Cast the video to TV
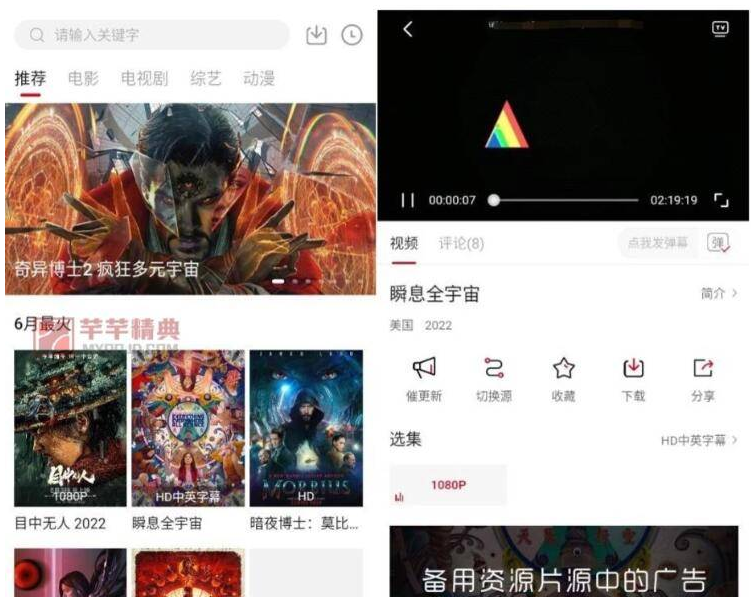753x597 pixels. pyautogui.click(x=719, y=29)
